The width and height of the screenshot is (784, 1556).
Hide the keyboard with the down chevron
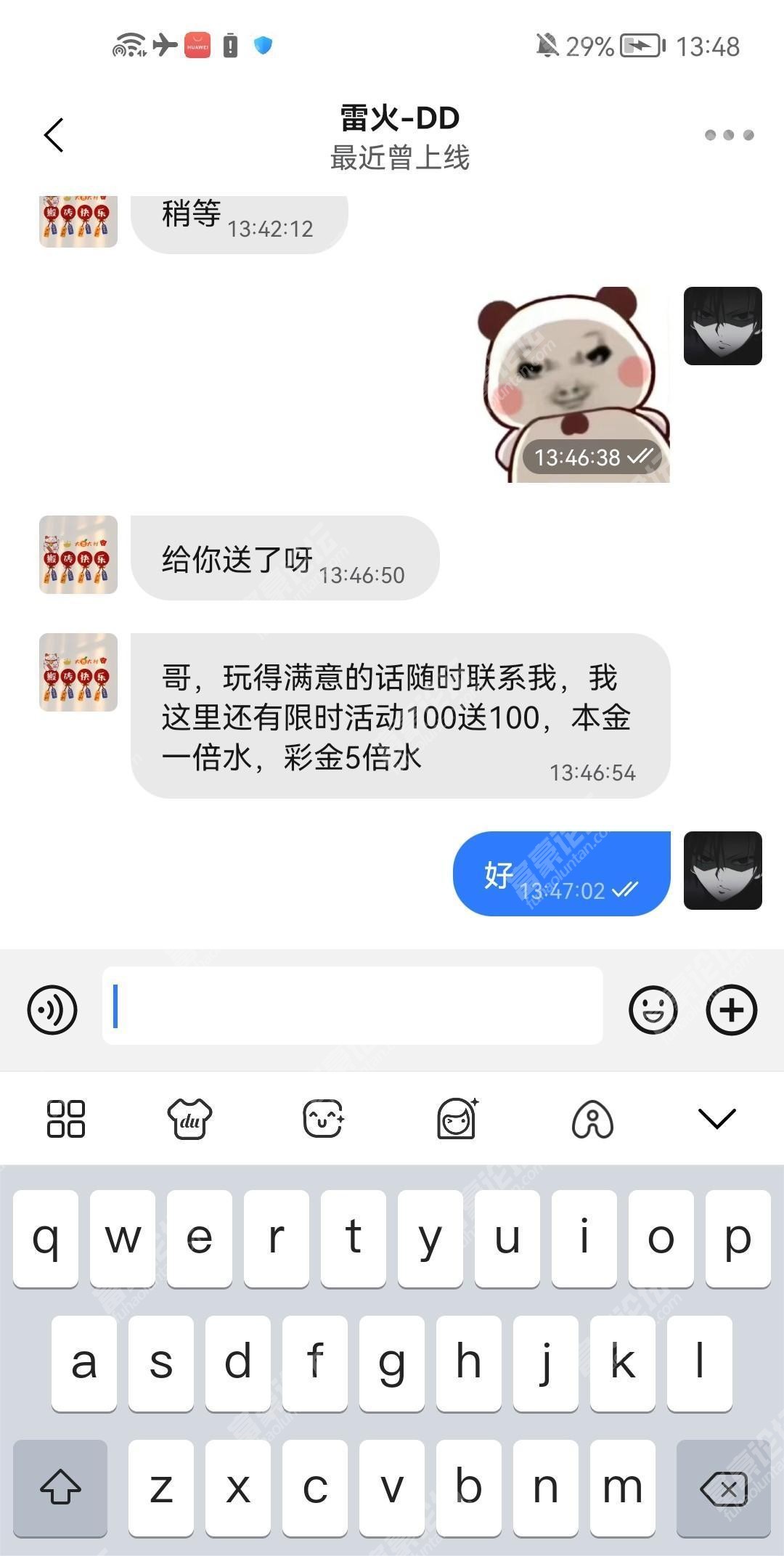tap(716, 1118)
